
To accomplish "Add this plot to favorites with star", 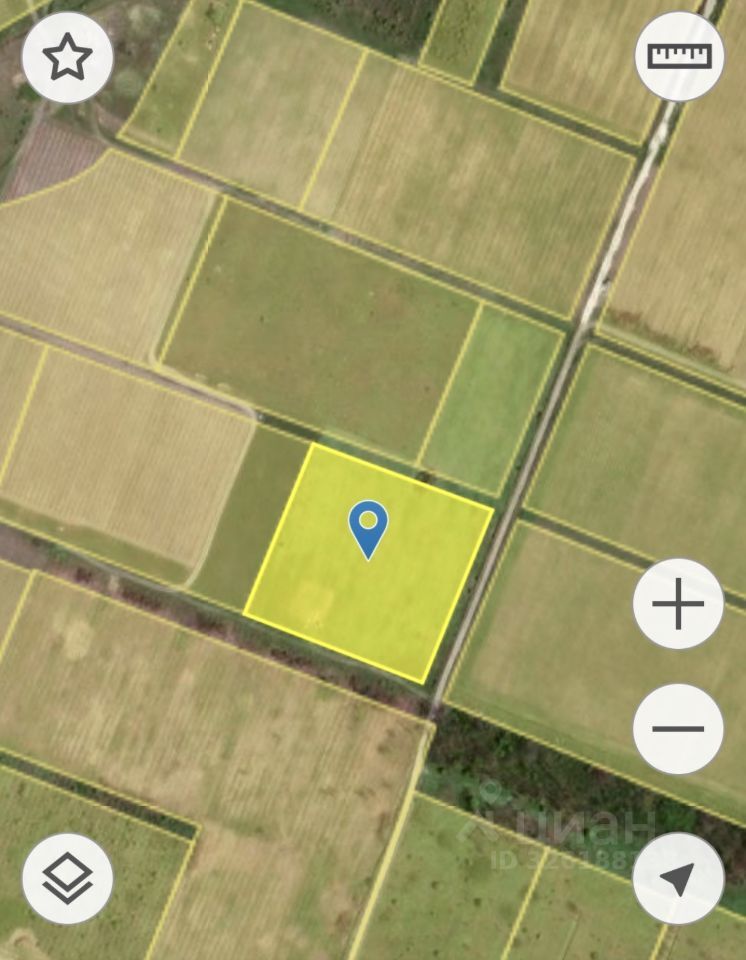I will tap(67, 57).
